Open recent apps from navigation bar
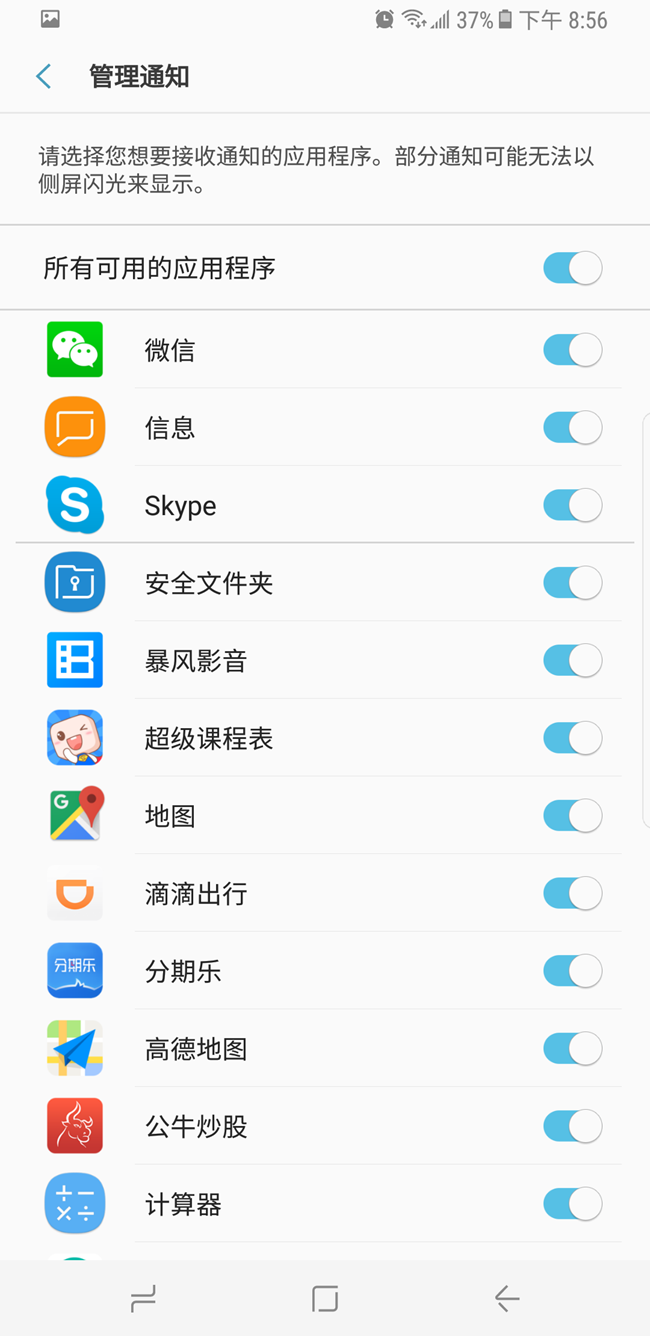Image resolution: width=650 pixels, height=1336 pixels. 143,1299
